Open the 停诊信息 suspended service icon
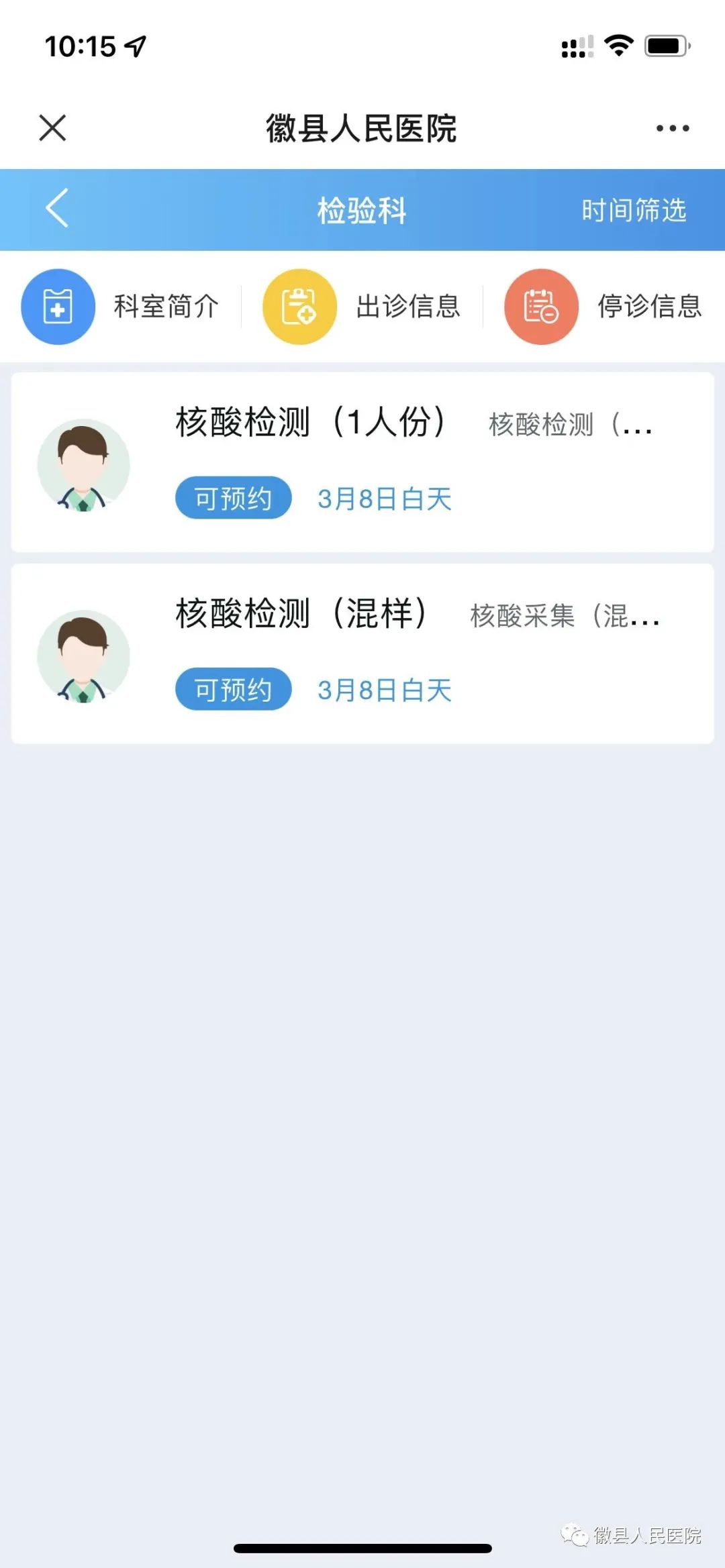This screenshot has height=1568, width=725. pos(541,305)
